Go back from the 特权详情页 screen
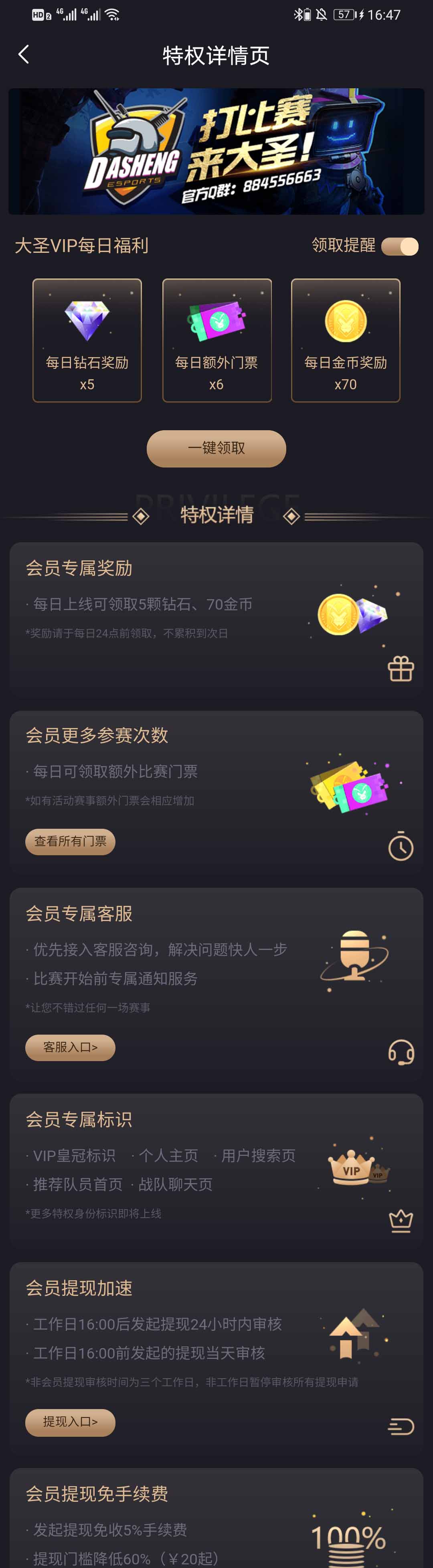The height and width of the screenshot is (1568, 433). click(24, 55)
